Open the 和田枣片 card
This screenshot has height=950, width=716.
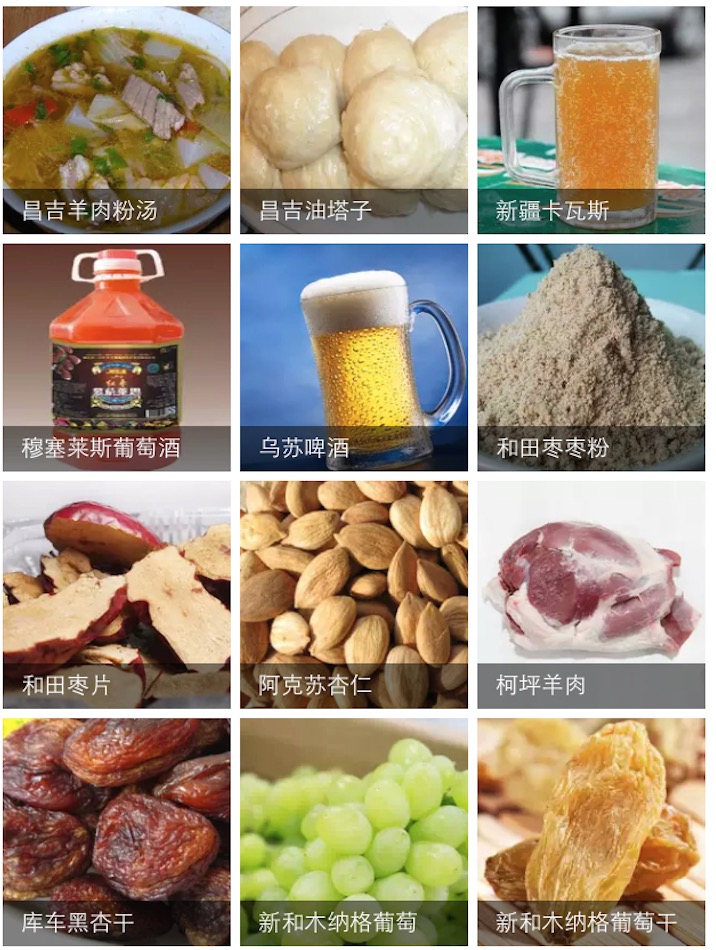pos(116,594)
